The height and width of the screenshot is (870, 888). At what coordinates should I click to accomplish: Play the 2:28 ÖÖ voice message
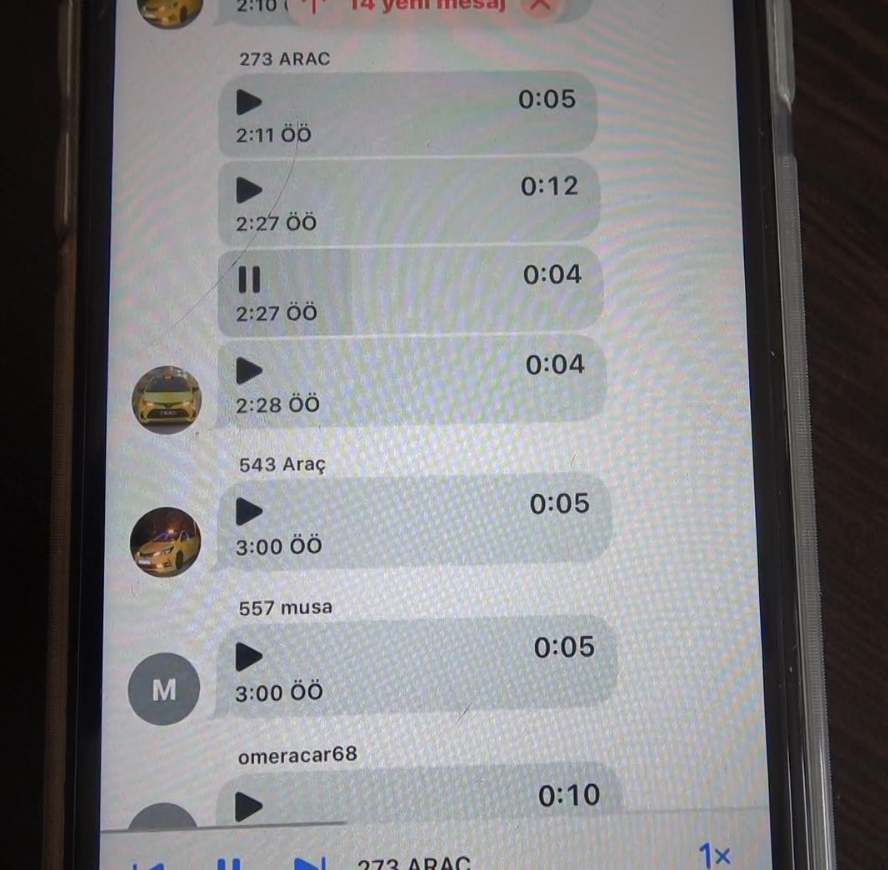tap(249, 371)
